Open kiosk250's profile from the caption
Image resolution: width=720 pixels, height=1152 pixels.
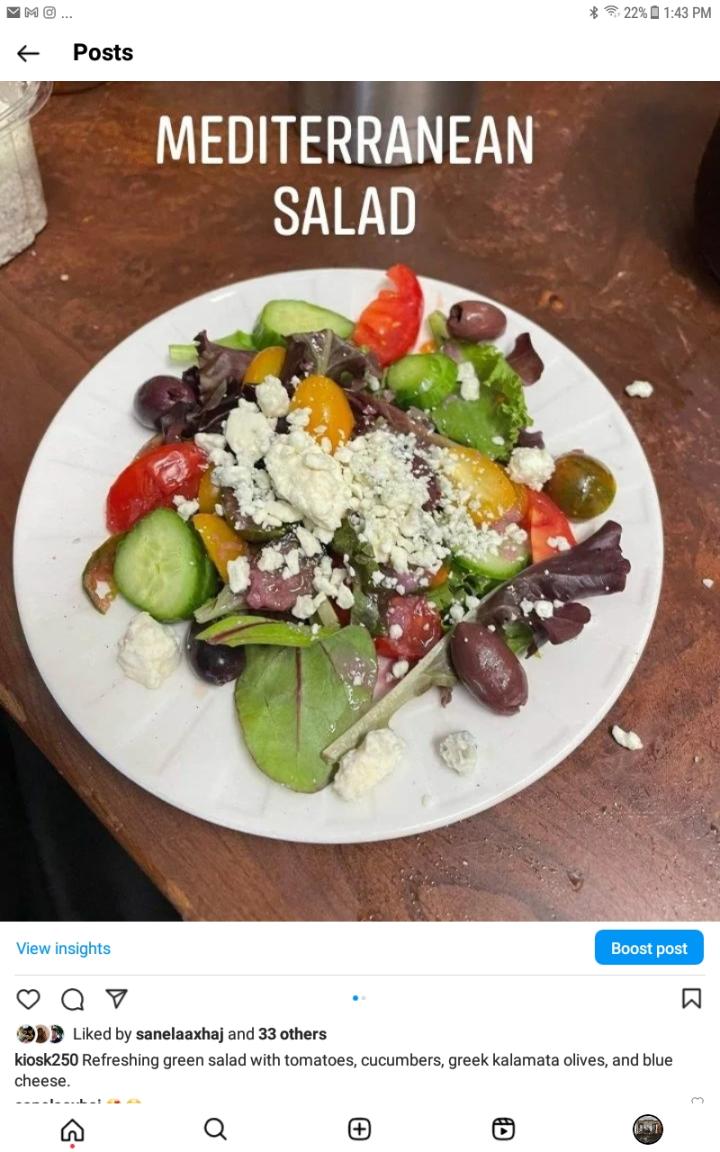tap(46, 1060)
